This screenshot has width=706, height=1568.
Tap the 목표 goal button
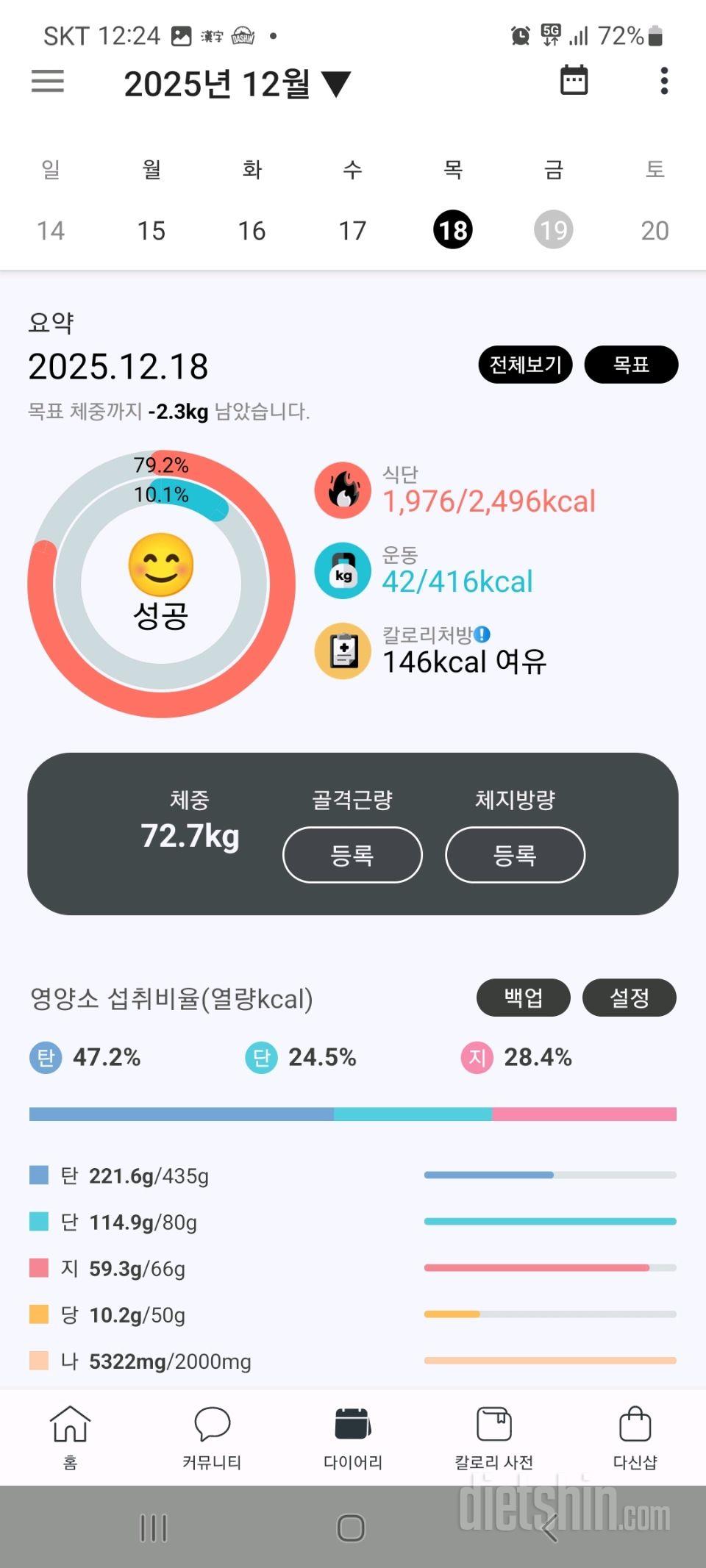(632, 365)
